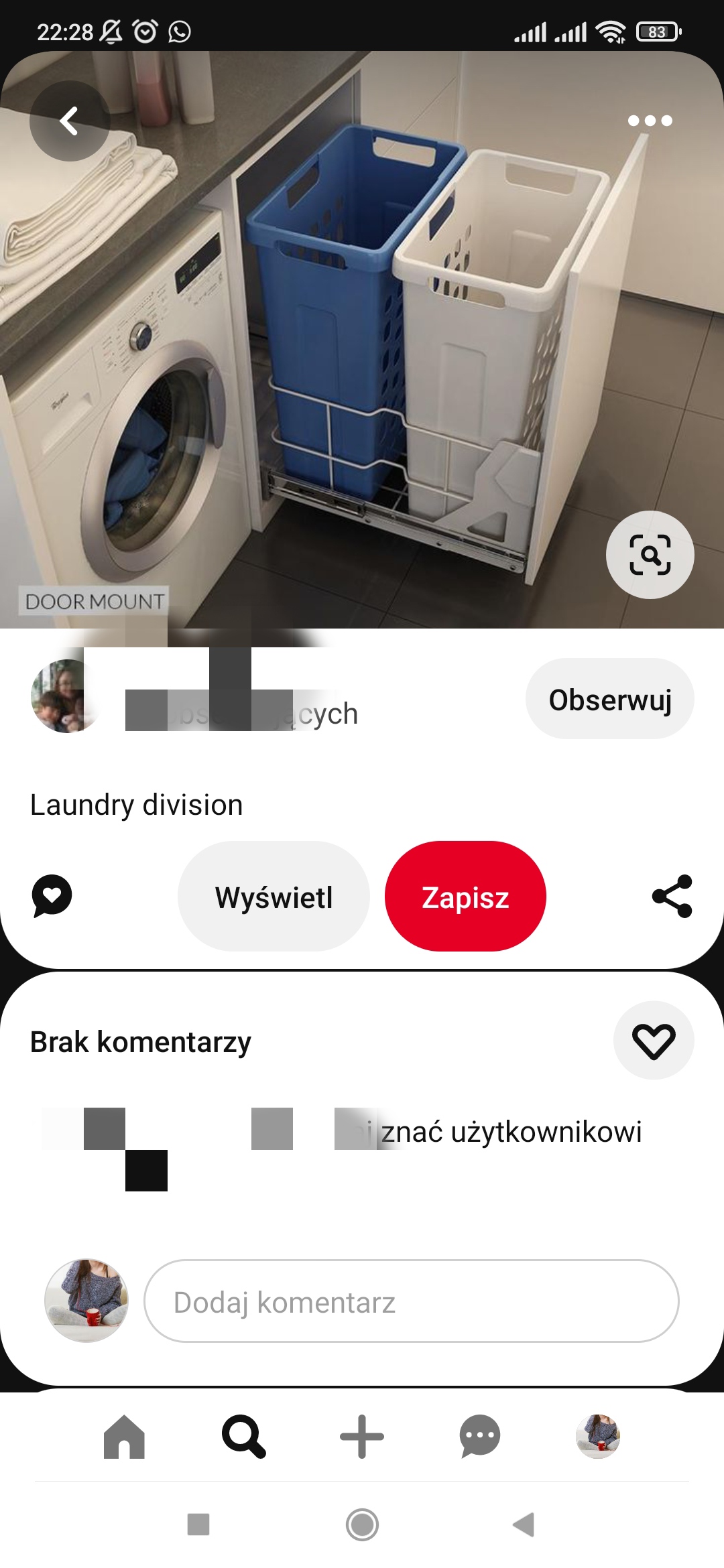Tap the Wyświetl button

[x=274, y=897]
